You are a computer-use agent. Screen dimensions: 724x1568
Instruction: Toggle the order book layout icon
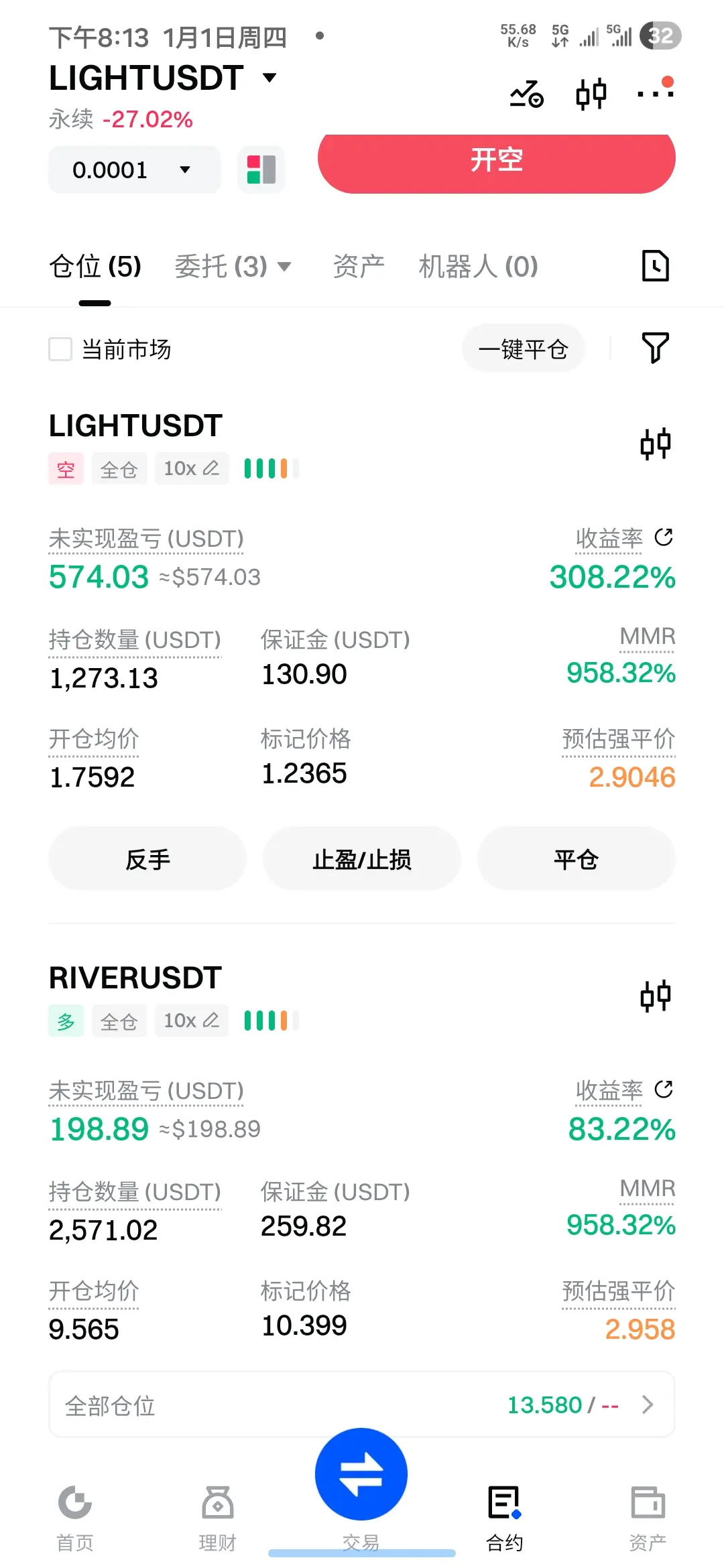(261, 170)
